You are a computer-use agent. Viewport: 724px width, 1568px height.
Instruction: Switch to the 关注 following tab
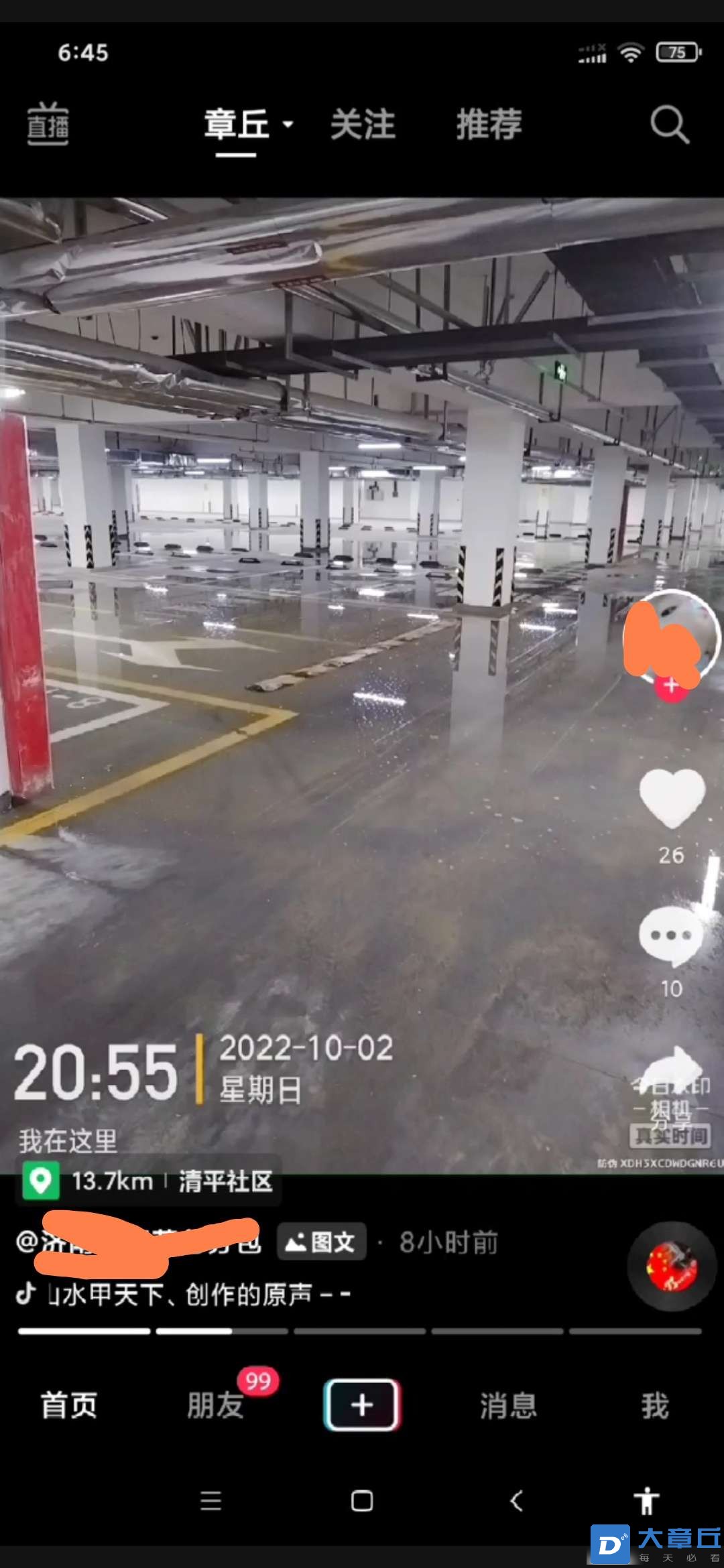(x=363, y=125)
